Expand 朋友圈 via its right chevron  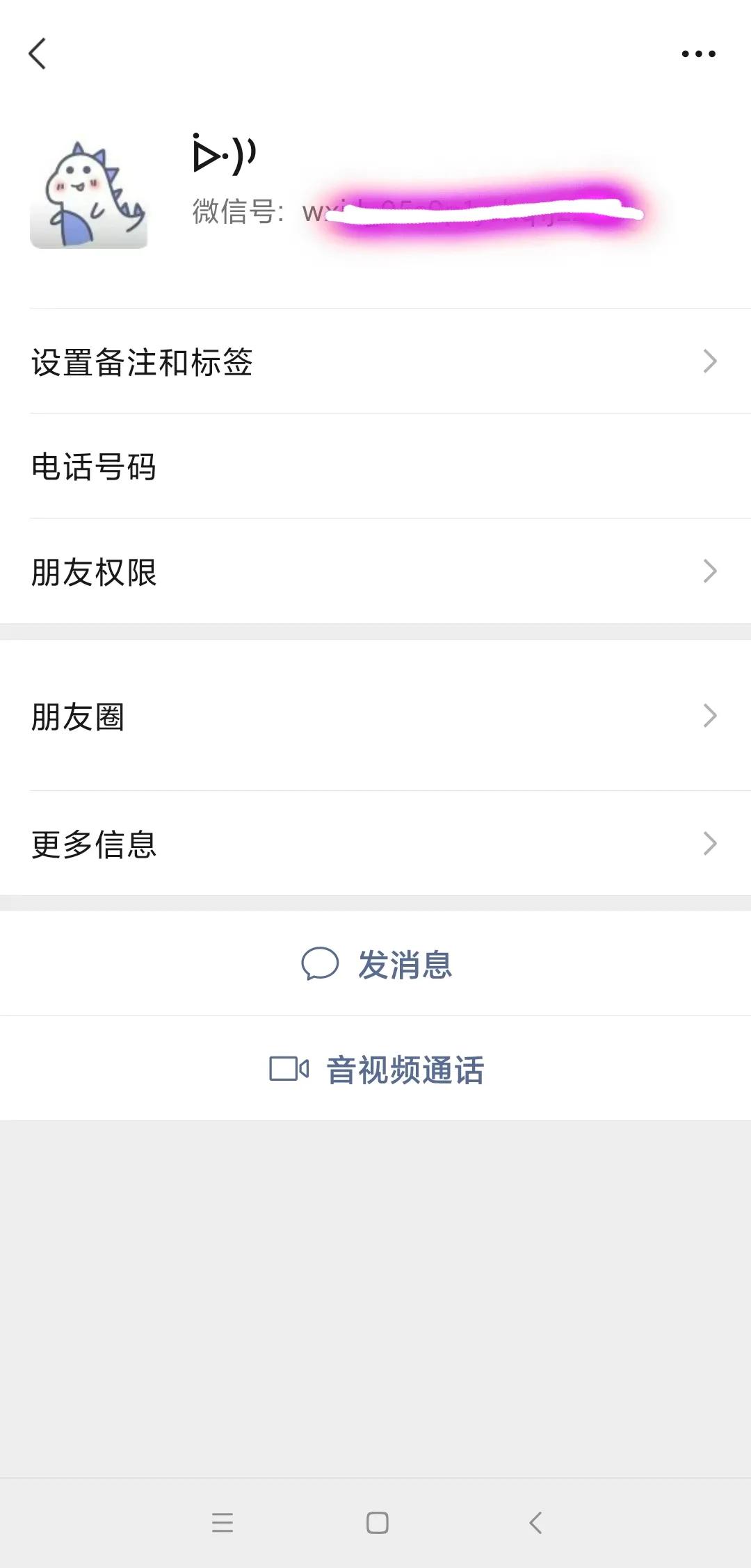pyautogui.click(x=709, y=714)
